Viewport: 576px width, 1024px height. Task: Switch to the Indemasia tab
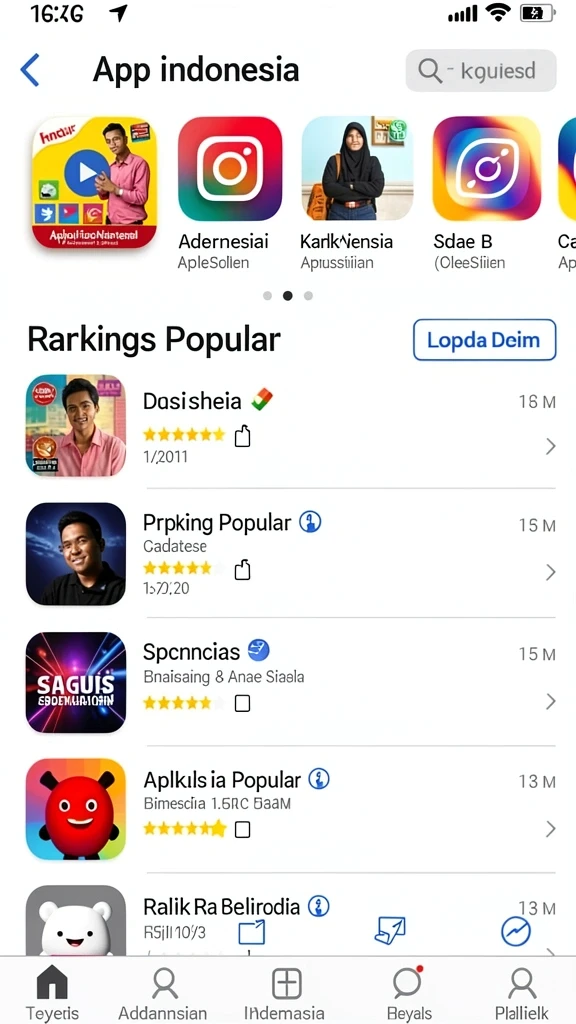285,993
